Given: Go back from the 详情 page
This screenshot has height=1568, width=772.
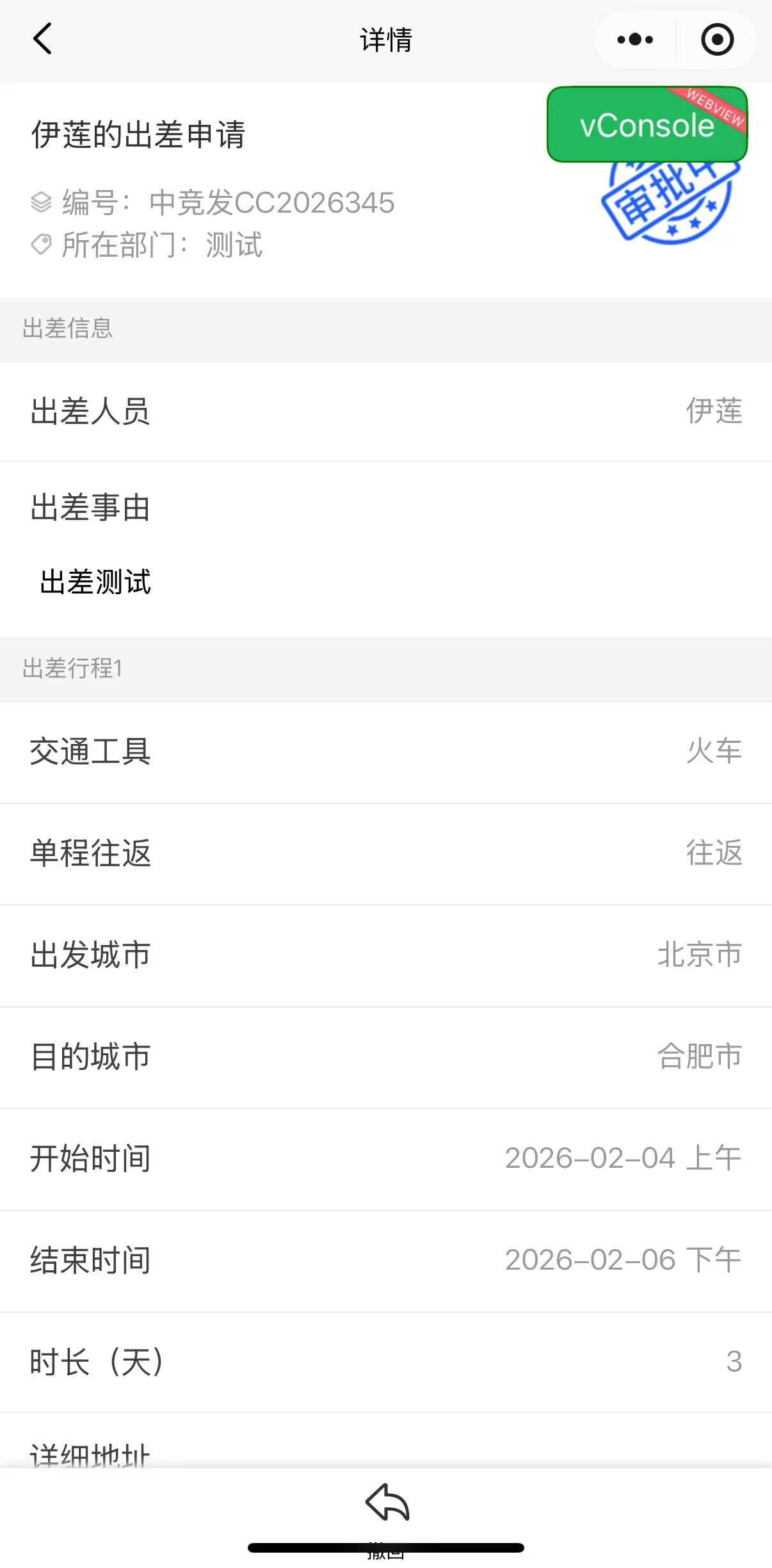Looking at the screenshot, I should point(42,39).
